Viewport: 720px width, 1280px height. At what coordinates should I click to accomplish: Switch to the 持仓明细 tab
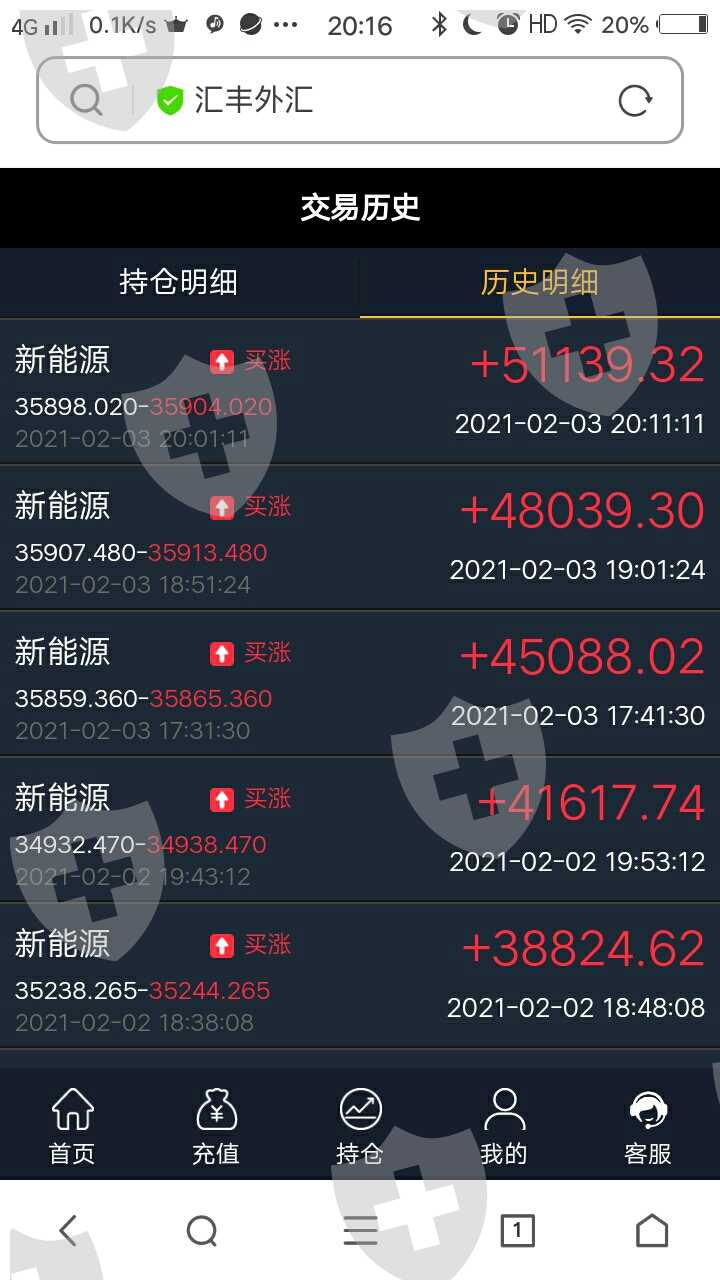click(179, 283)
